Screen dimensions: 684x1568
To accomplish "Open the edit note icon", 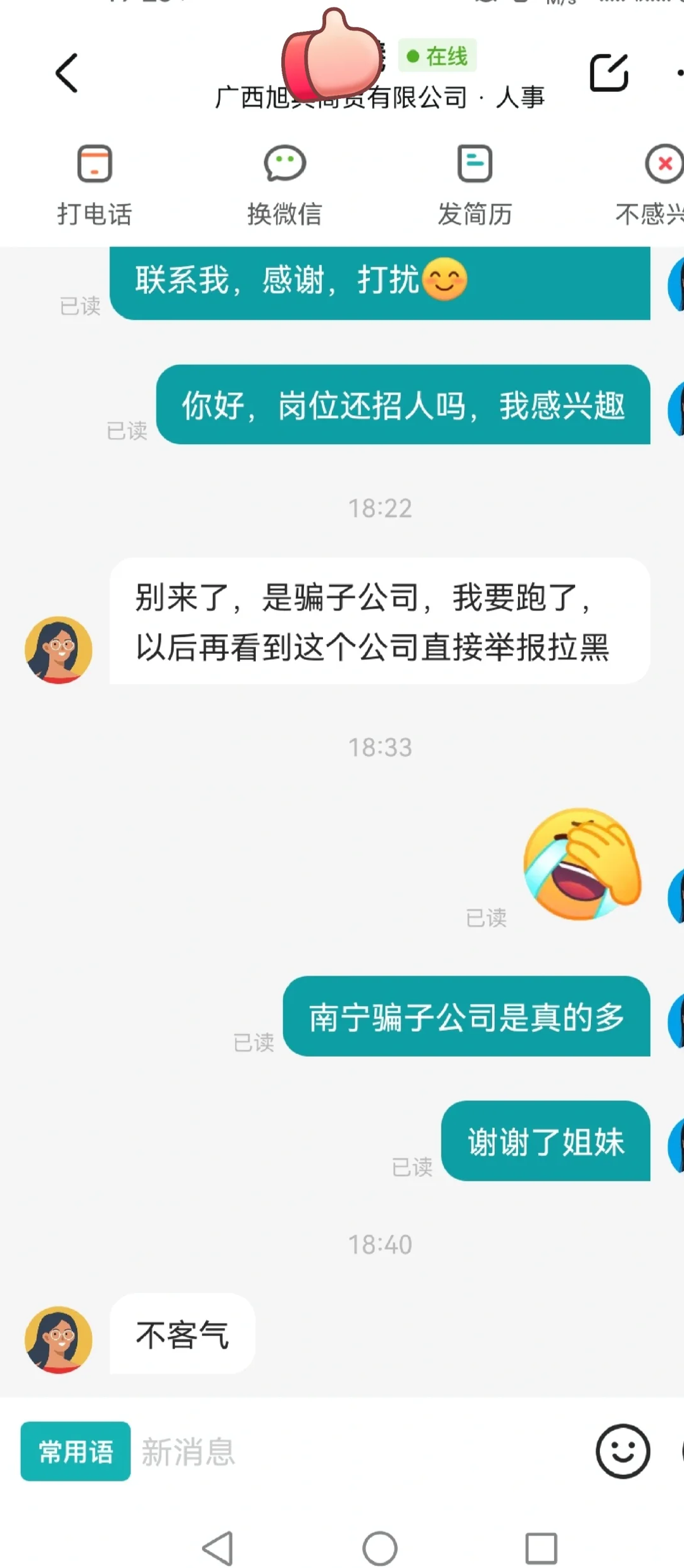I will [609, 73].
